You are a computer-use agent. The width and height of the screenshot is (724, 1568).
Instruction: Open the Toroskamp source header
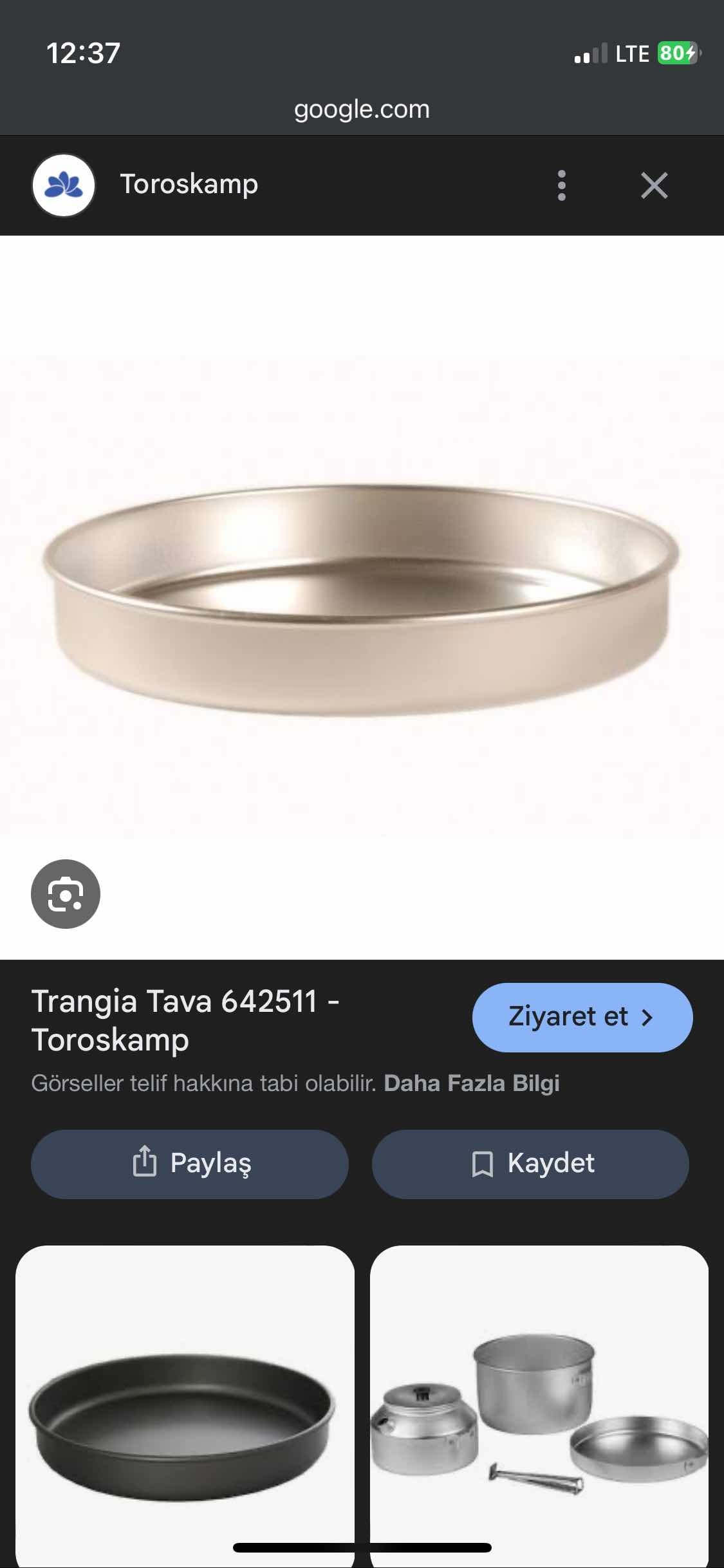click(x=189, y=185)
